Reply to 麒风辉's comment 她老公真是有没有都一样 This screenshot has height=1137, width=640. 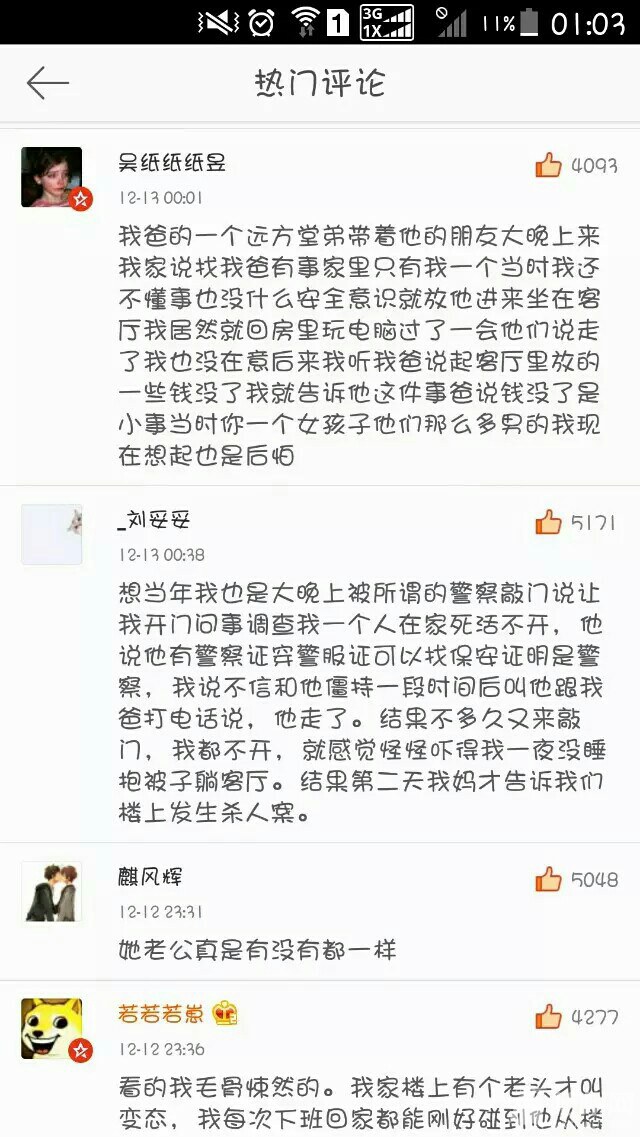pos(257,948)
